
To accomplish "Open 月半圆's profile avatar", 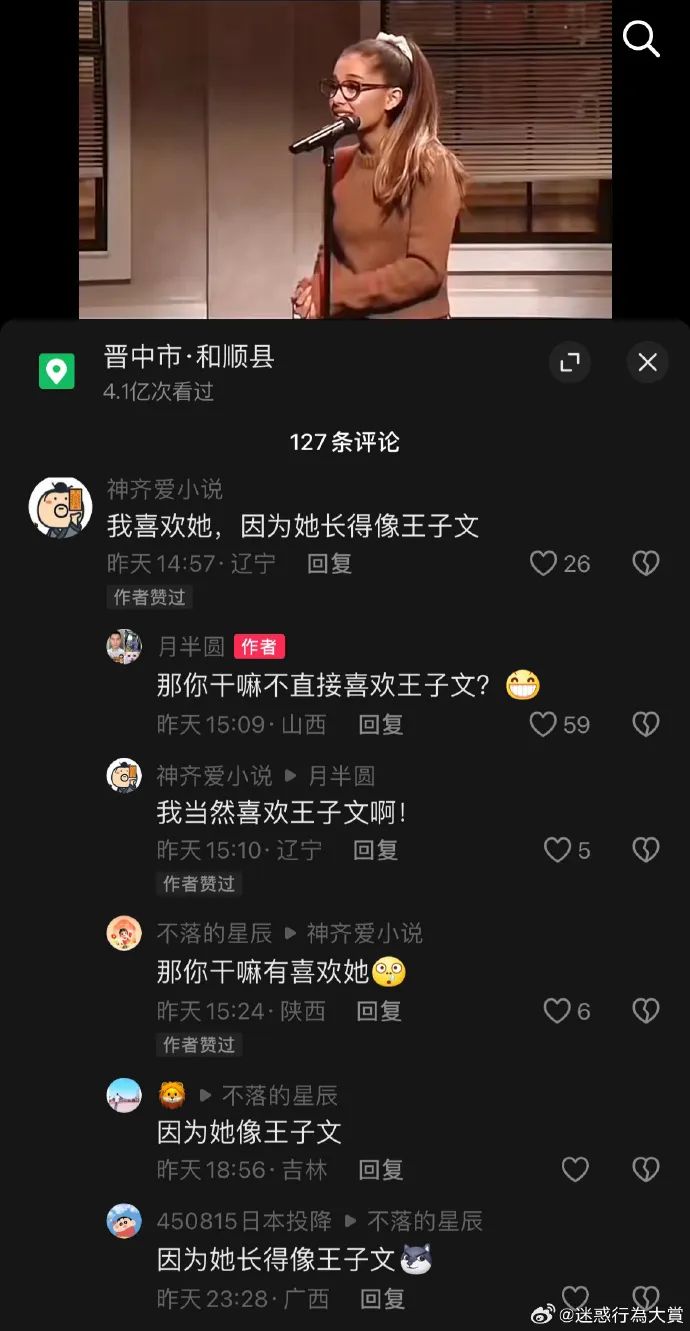I will tap(124, 647).
